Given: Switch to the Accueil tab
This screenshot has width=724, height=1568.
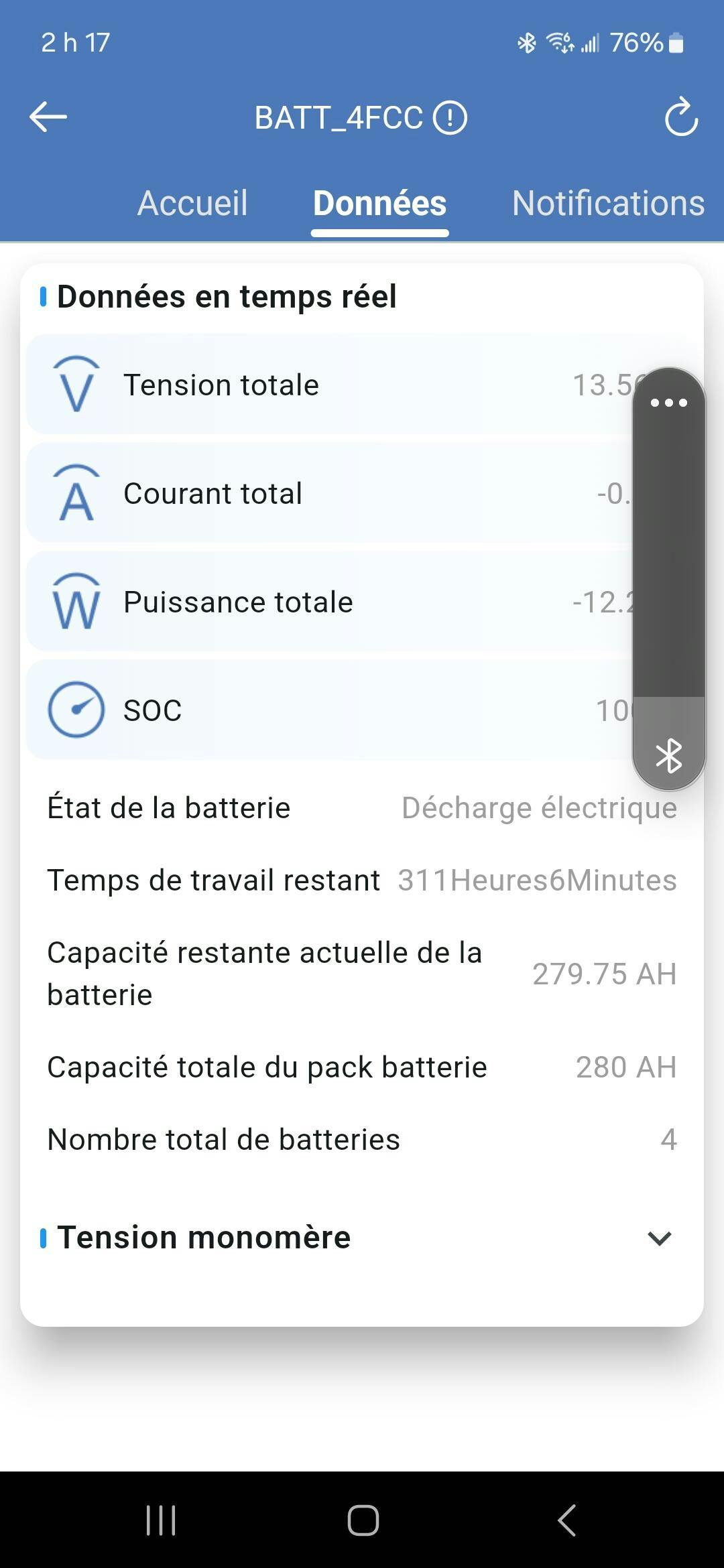Looking at the screenshot, I should coord(192,203).
